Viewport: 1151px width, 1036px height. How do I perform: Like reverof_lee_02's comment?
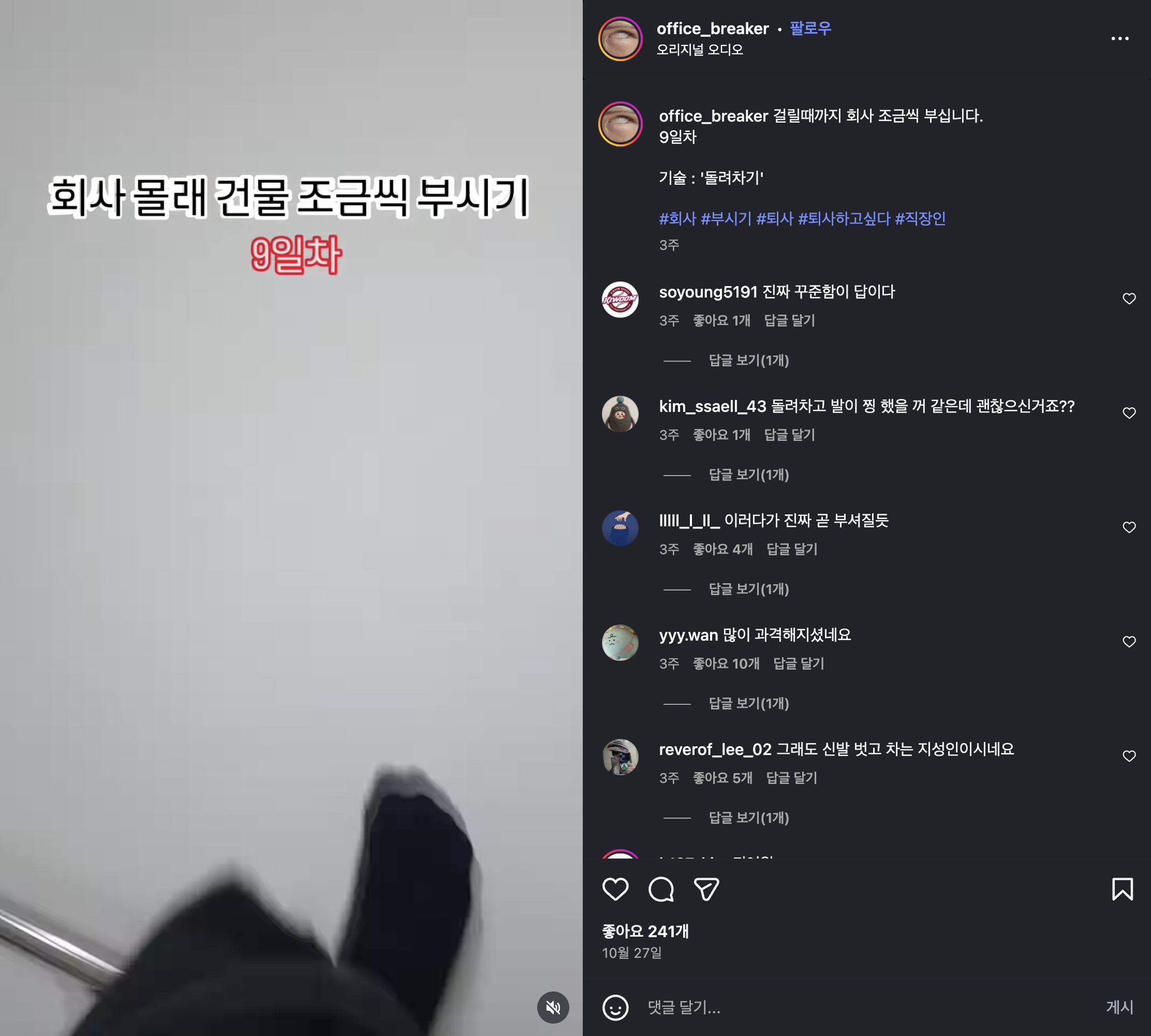point(1129,756)
